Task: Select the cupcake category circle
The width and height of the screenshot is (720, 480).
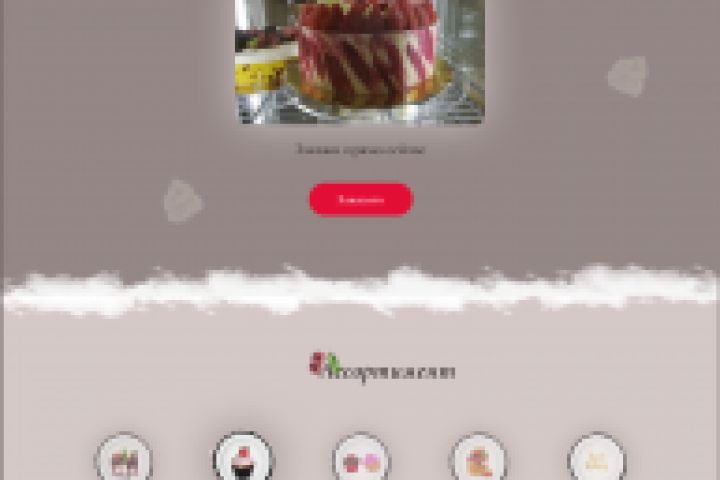Action: 243,459
